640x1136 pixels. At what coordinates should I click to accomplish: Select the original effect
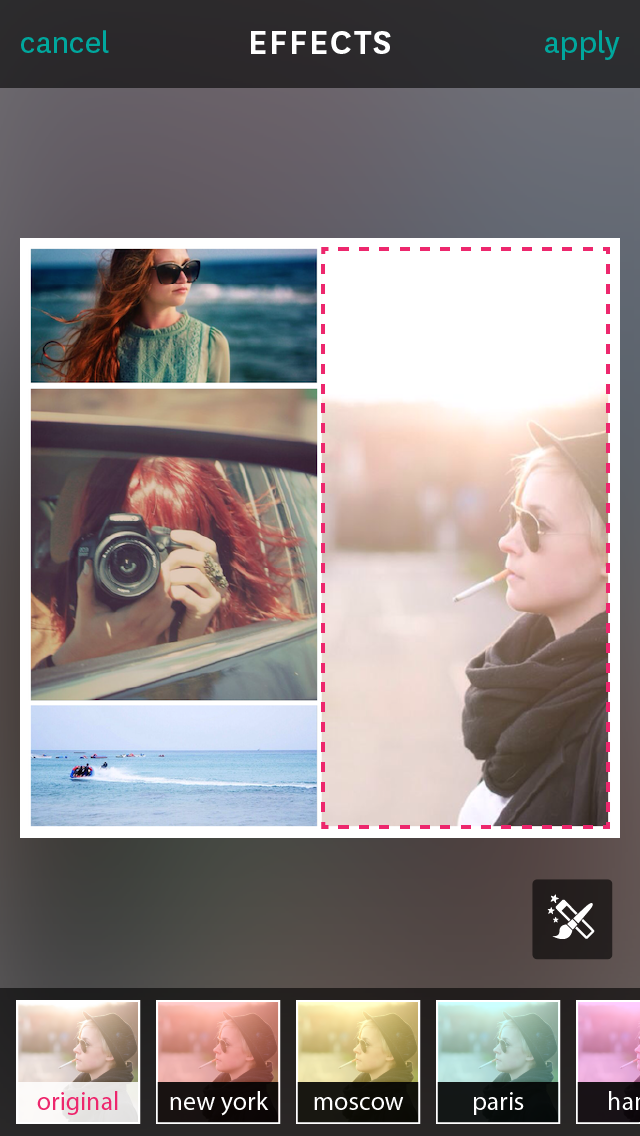point(78,1062)
